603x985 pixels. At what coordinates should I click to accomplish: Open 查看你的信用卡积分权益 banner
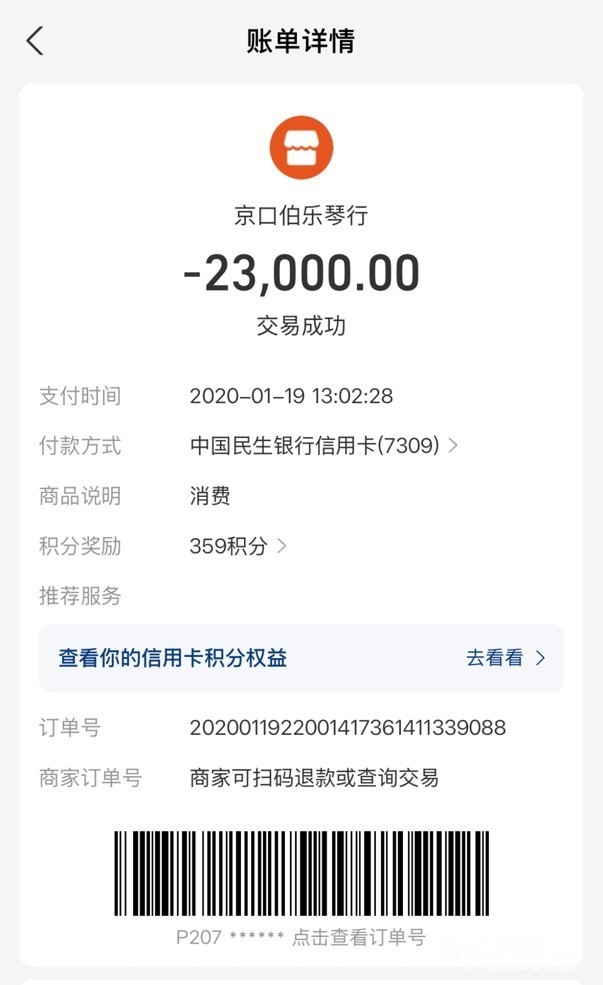click(x=301, y=658)
